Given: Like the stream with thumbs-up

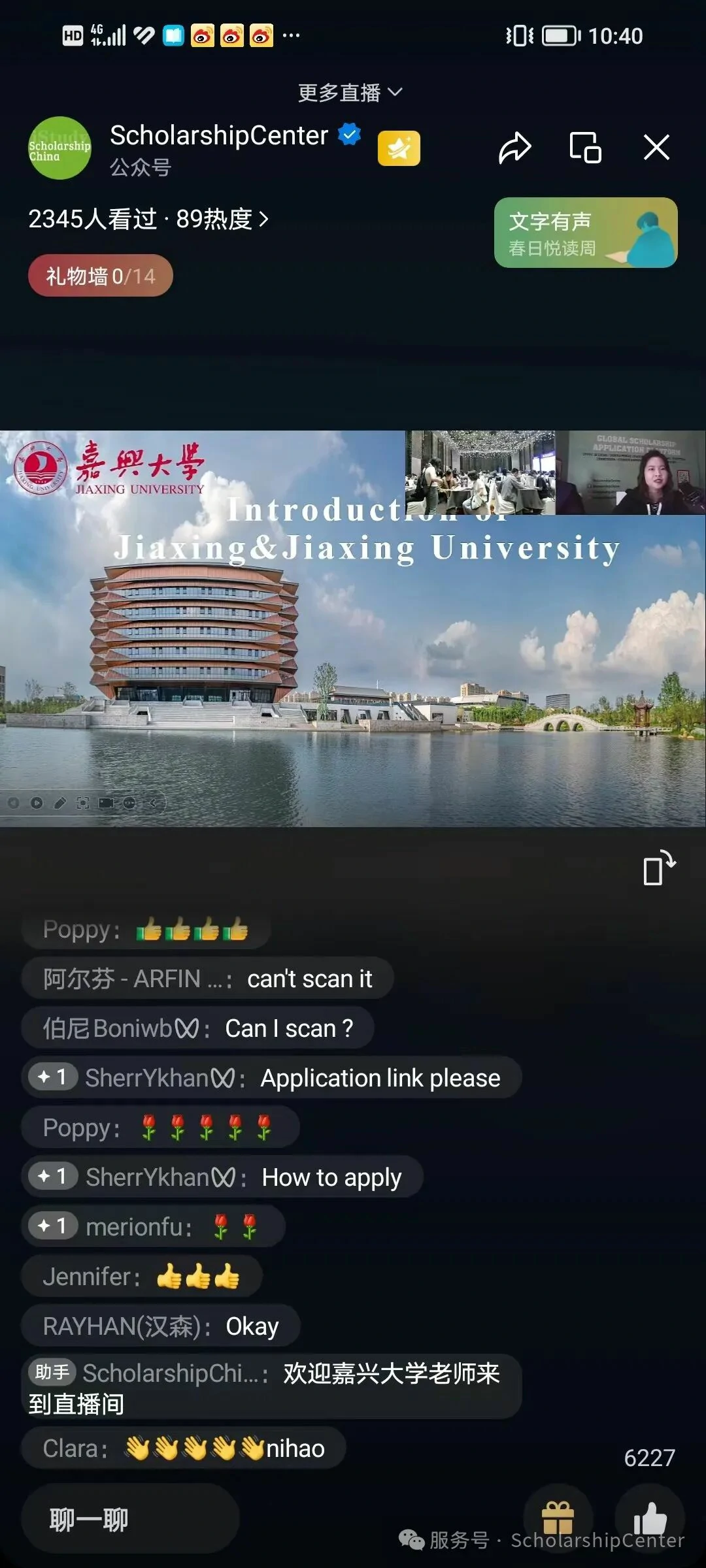Looking at the screenshot, I should pos(650,1517).
